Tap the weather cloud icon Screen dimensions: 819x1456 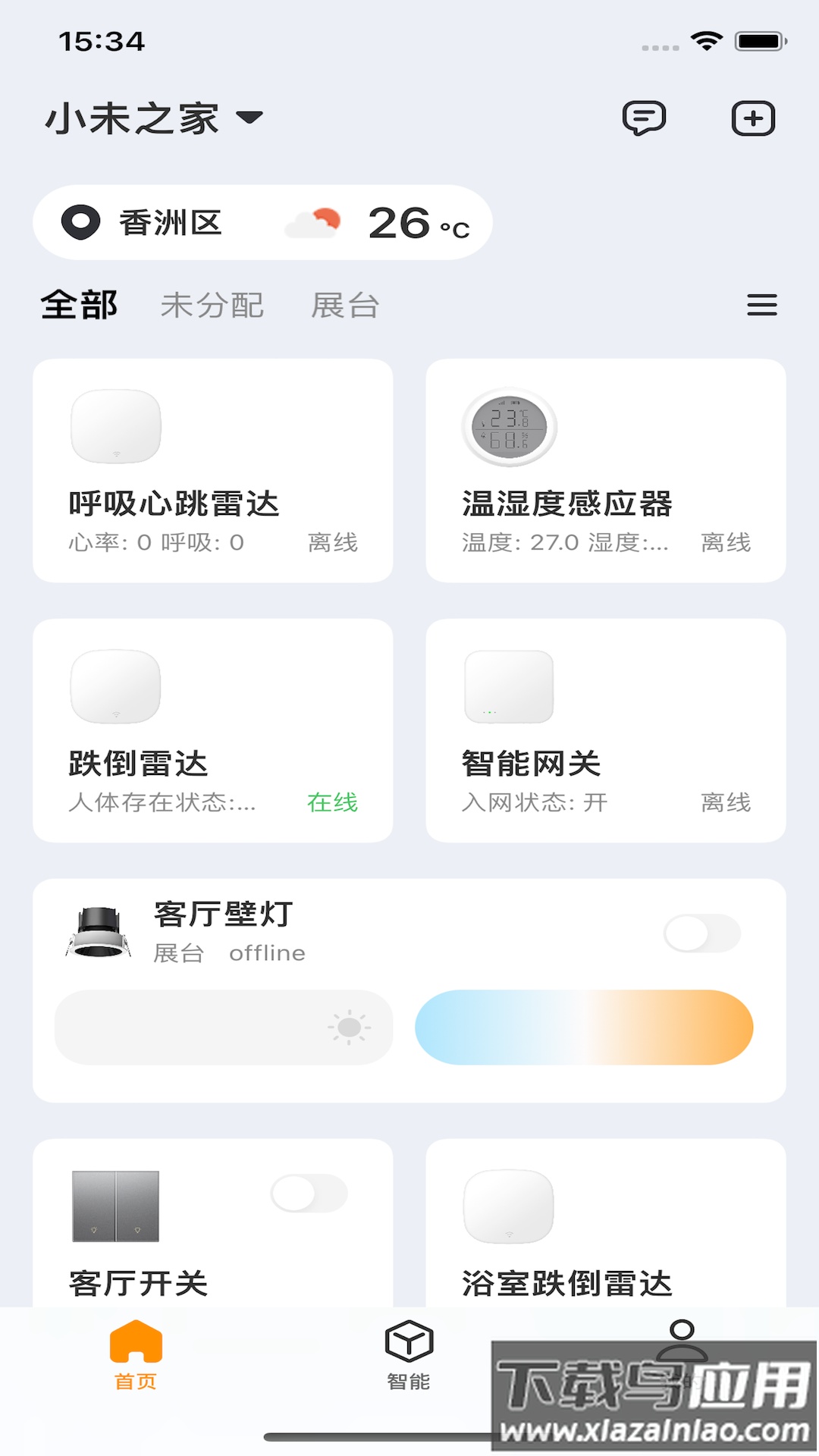(x=313, y=223)
